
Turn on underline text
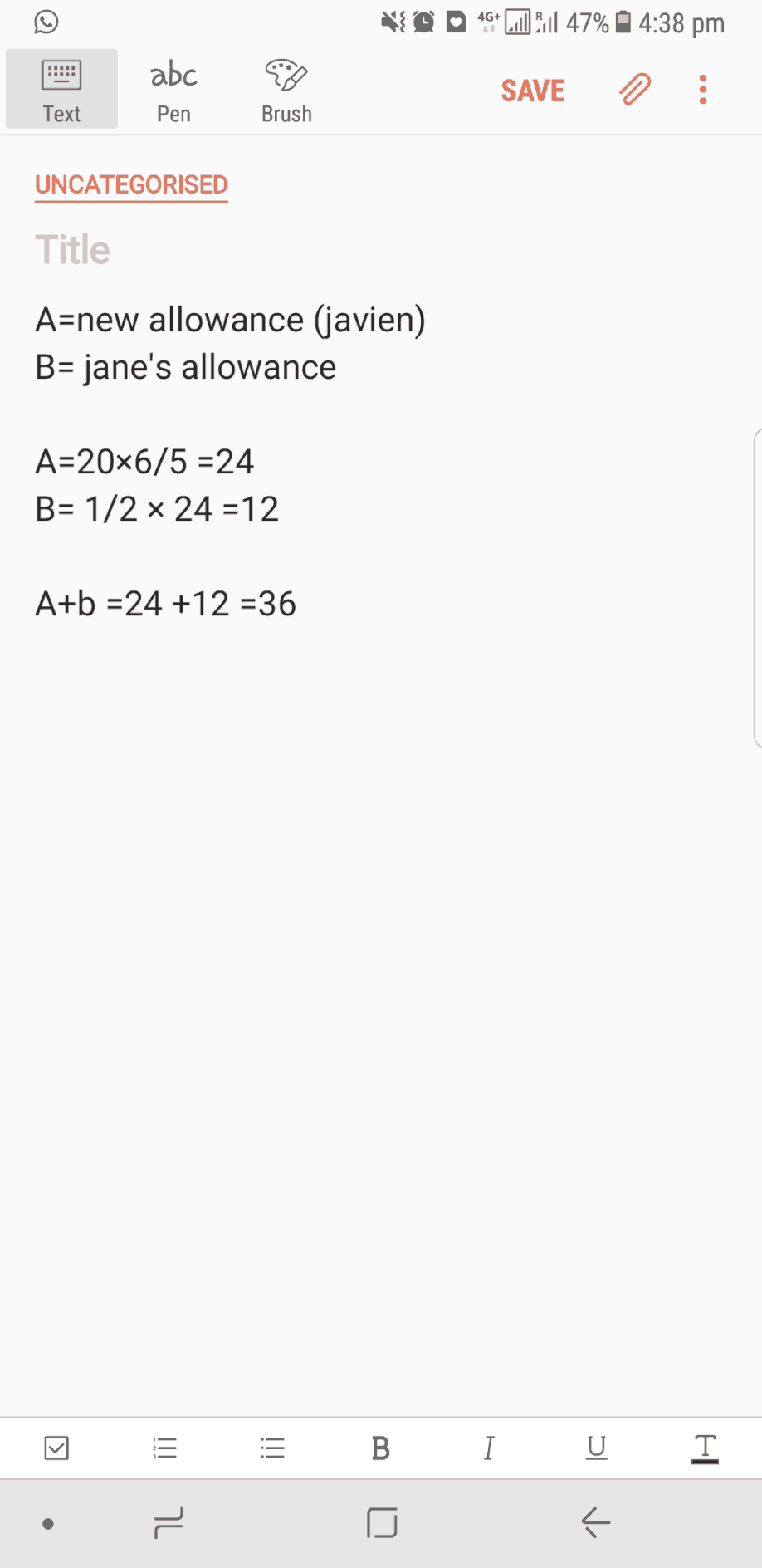tap(596, 1448)
